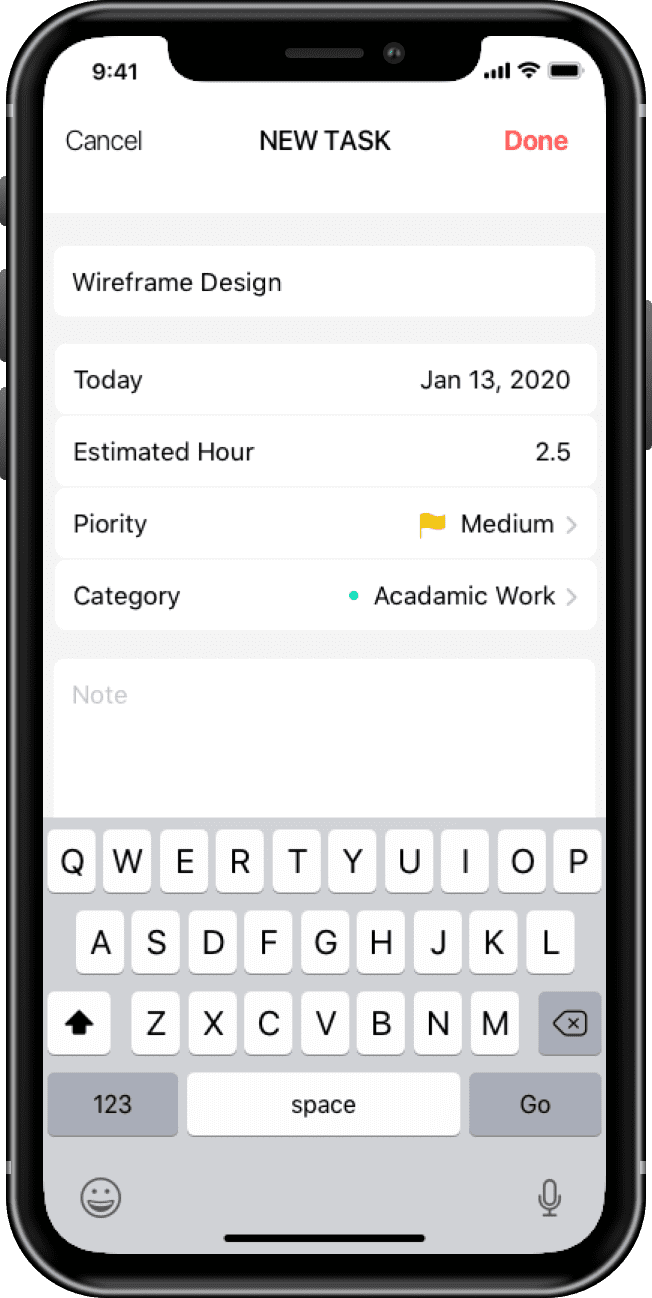Edit the Wireframe Design title field
652x1298 pixels.
[325, 282]
